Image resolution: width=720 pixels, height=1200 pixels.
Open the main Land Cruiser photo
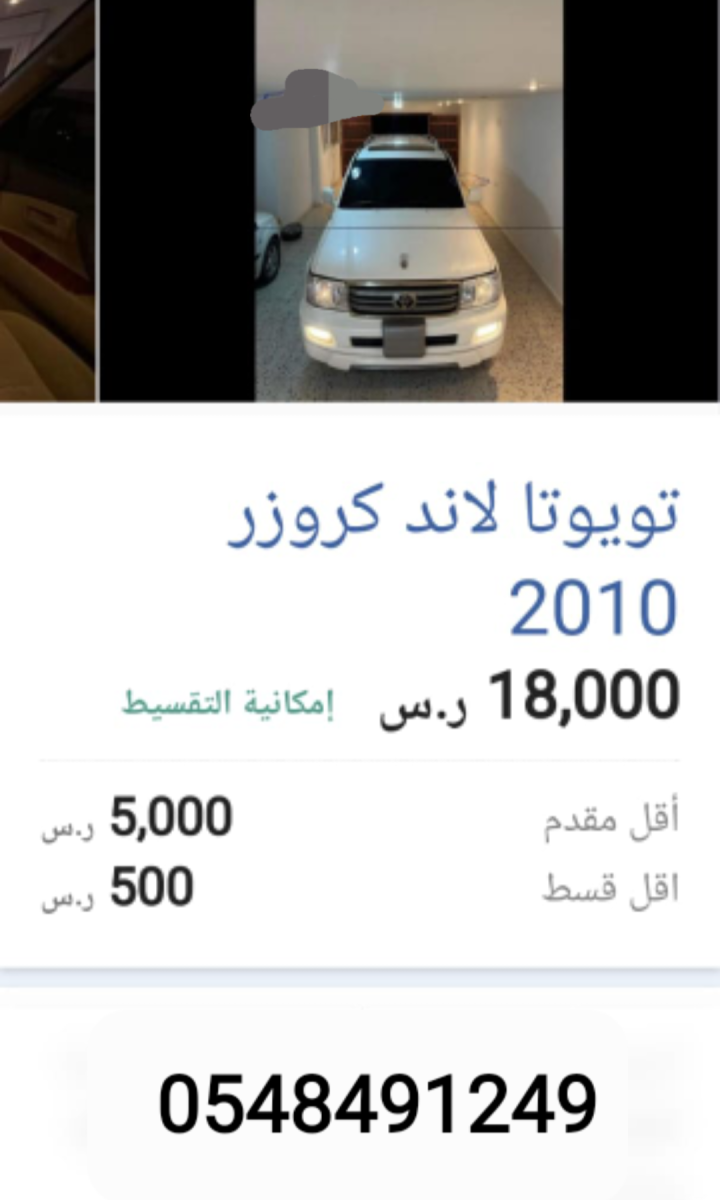point(400,250)
